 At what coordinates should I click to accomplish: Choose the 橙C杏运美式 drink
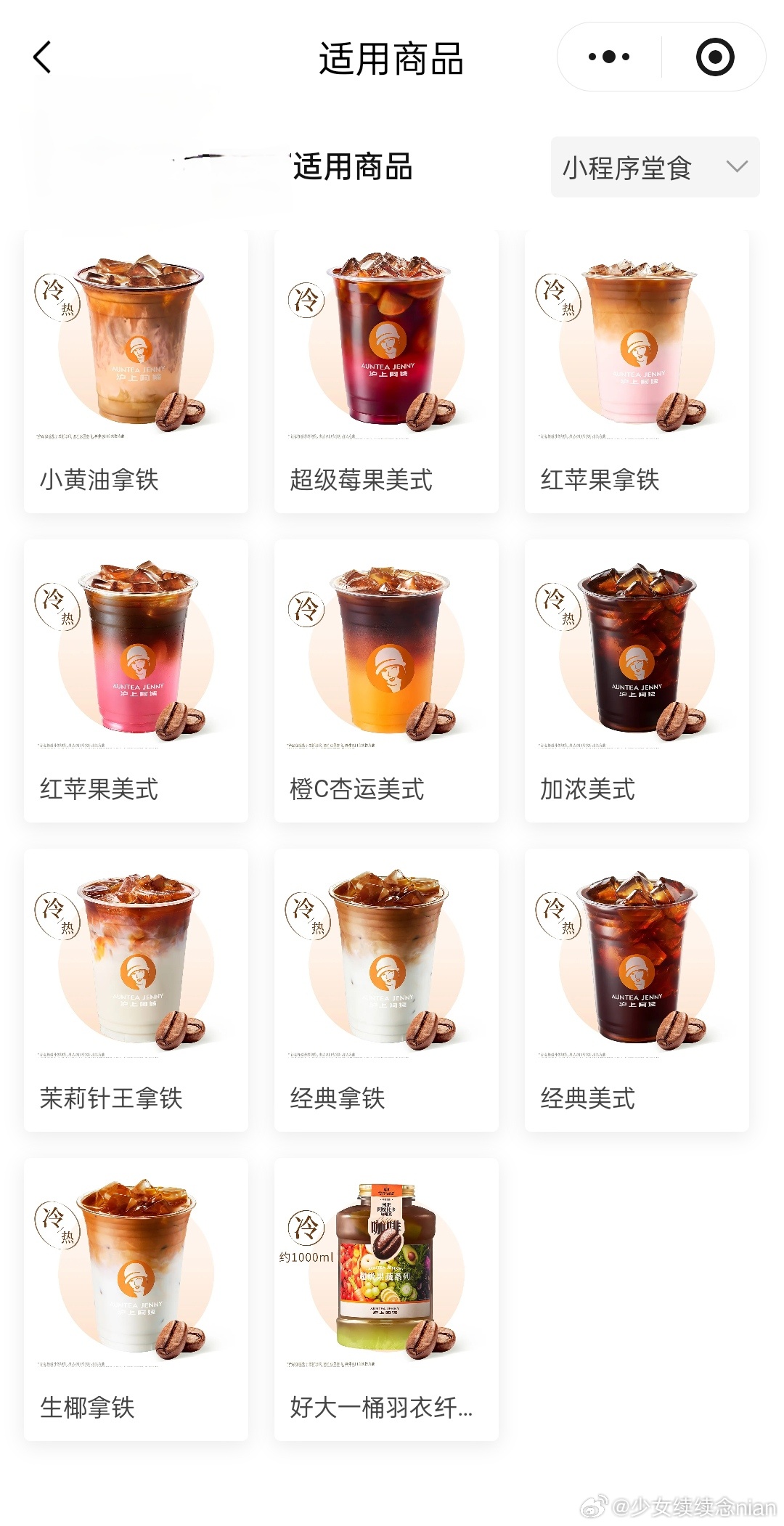[x=386, y=680]
